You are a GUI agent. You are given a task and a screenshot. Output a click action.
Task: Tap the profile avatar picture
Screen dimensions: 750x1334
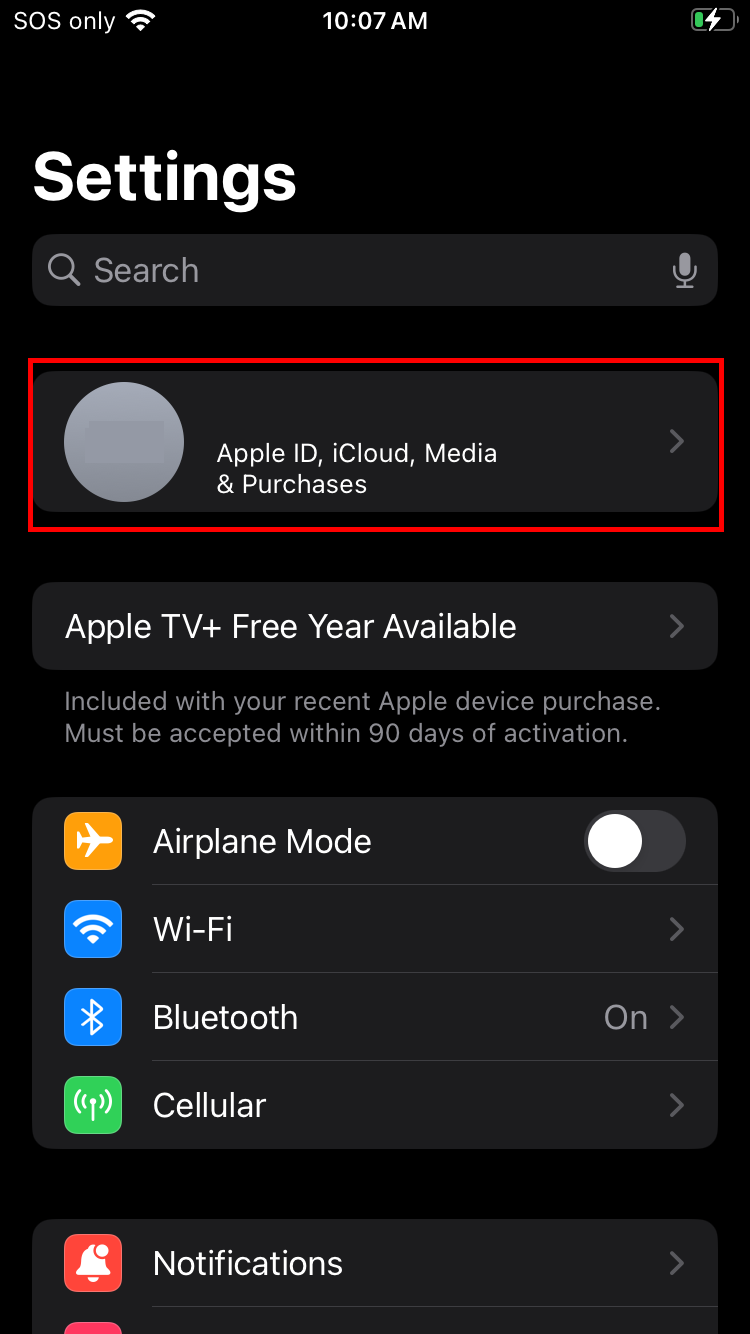tap(124, 441)
